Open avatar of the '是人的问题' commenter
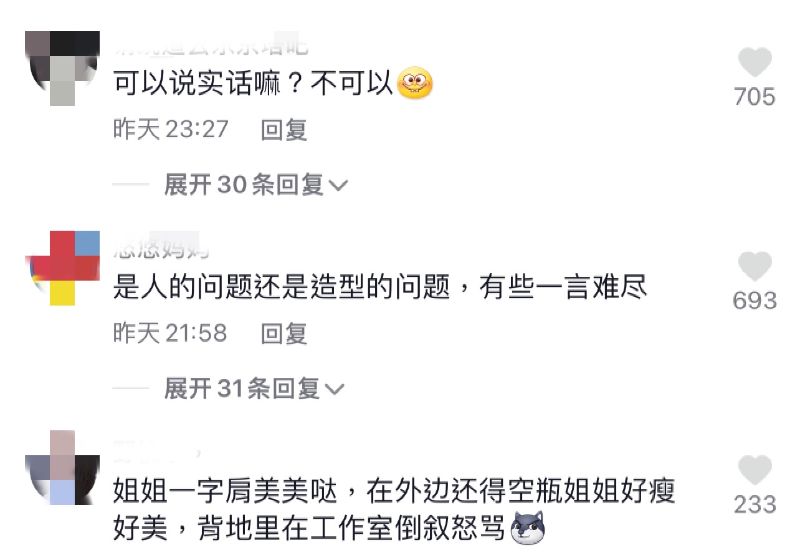Image resolution: width=800 pixels, height=555 pixels. [x=62, y=266]
